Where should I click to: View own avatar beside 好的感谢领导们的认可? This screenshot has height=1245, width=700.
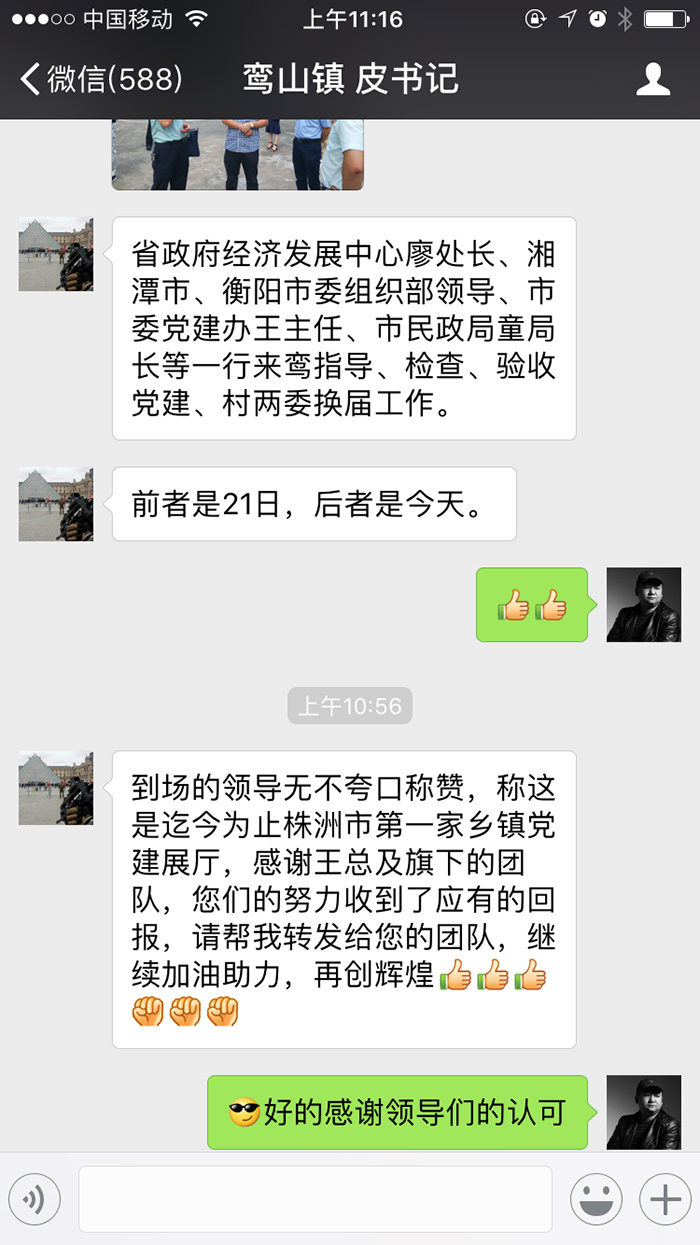click(643, 1112)
